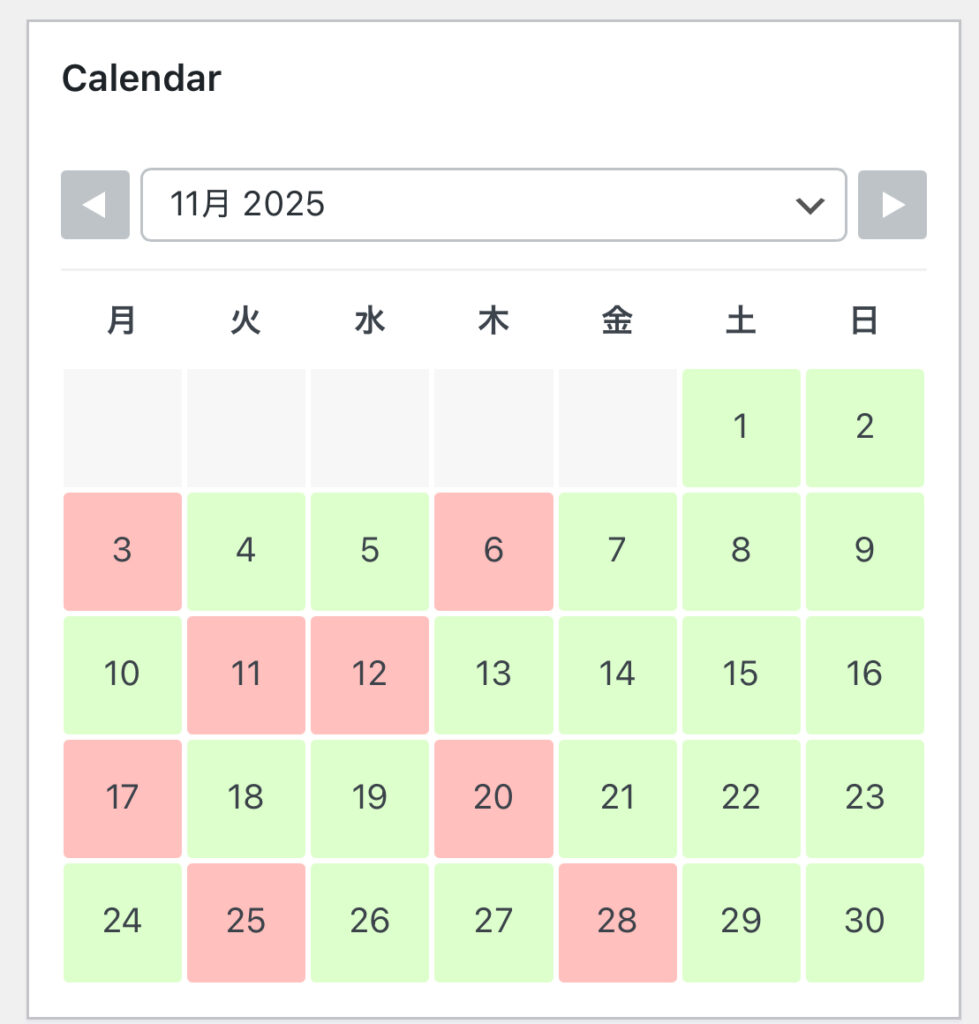Viewport: 979px width, 1024px height.
Task: Select day 11 marked red
Action: click(x=246, y=674)
